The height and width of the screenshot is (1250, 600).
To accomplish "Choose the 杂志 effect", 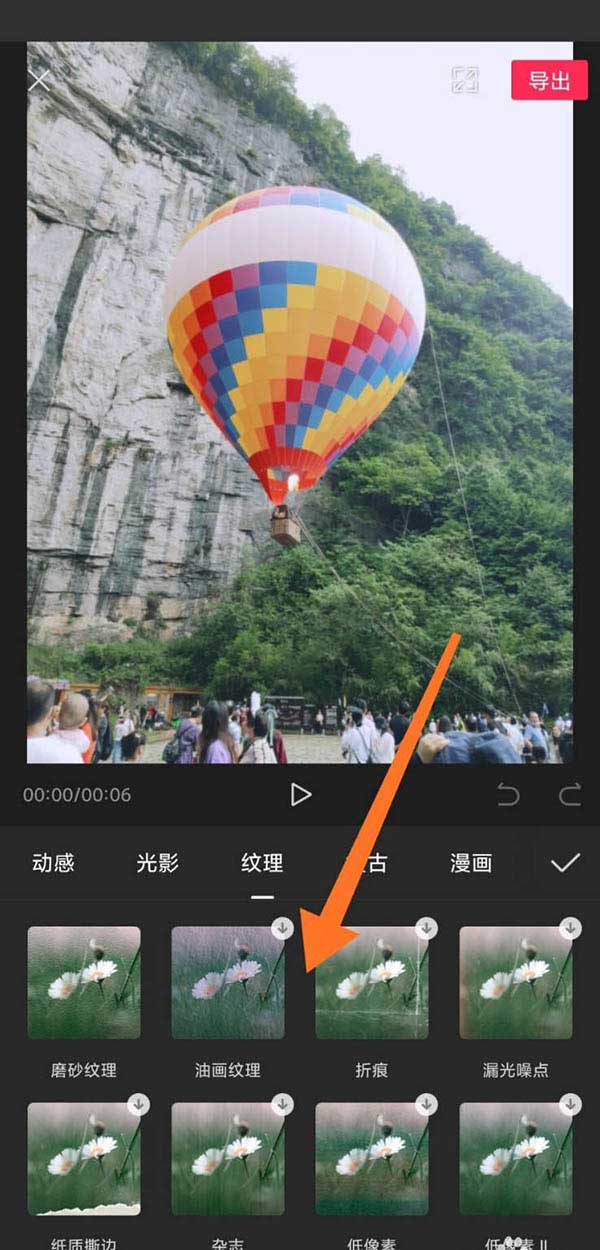I will tap(228, 1158).
